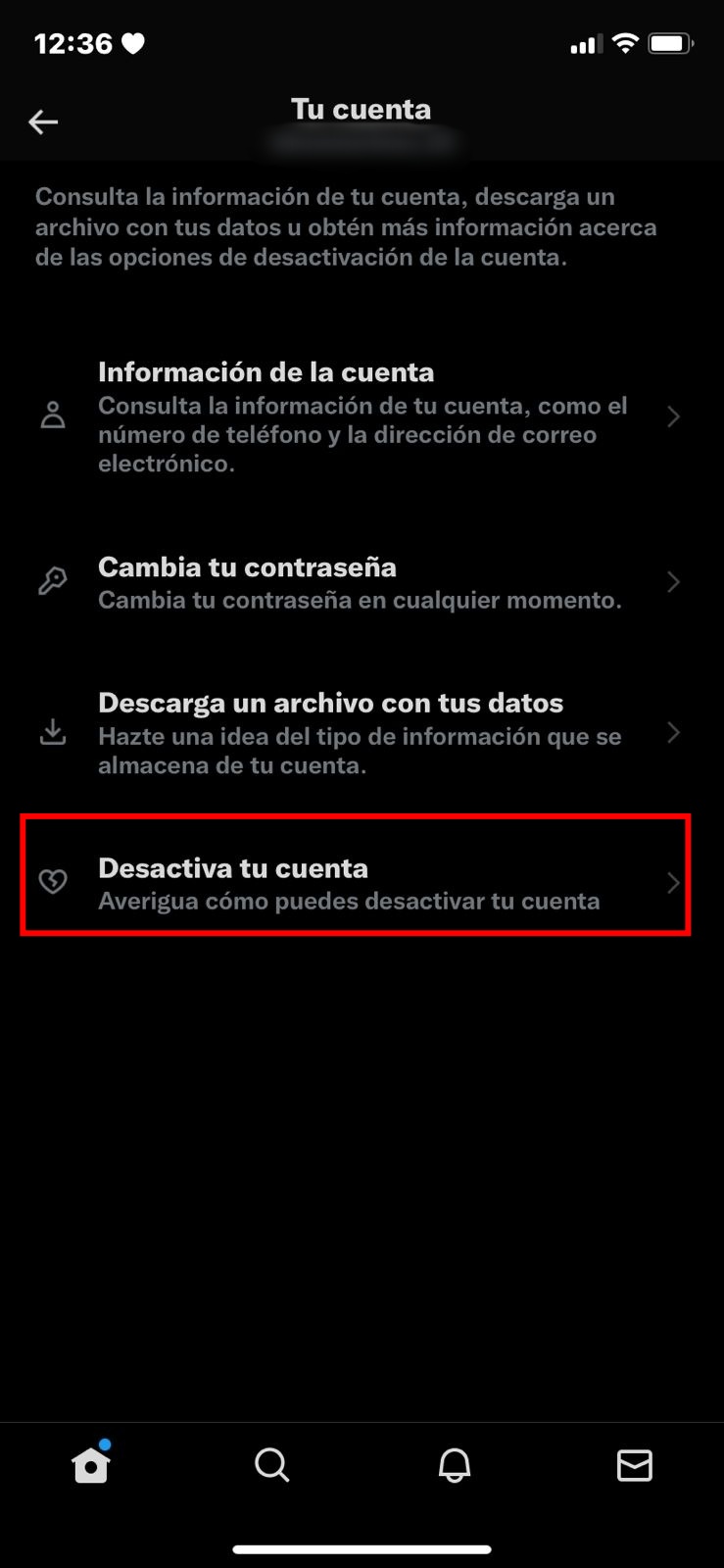Open the Search tab
This screenshot has width=724, height=1568.
click(x=271, y=1465)
